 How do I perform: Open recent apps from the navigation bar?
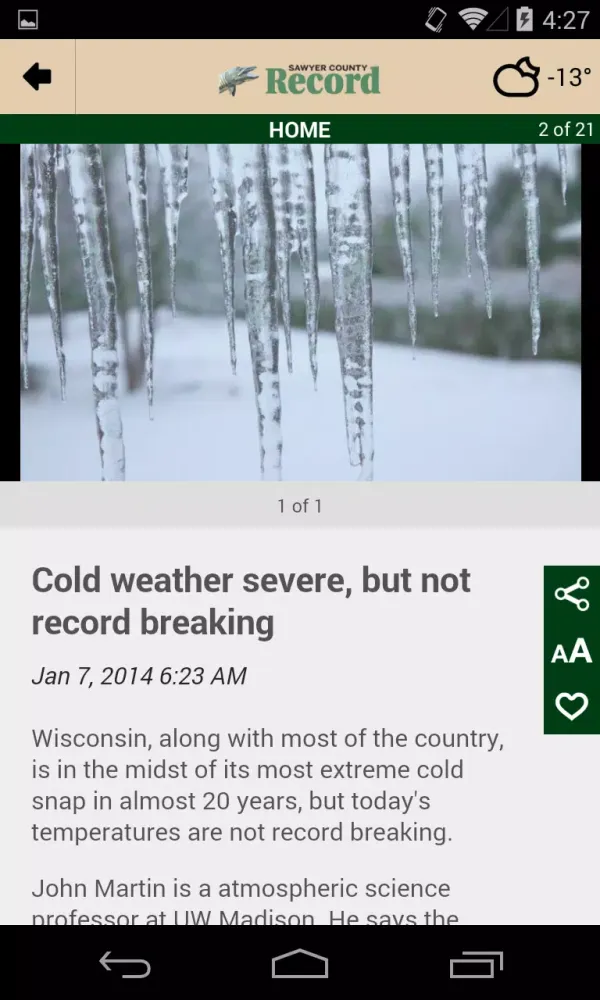click(475, 964)
